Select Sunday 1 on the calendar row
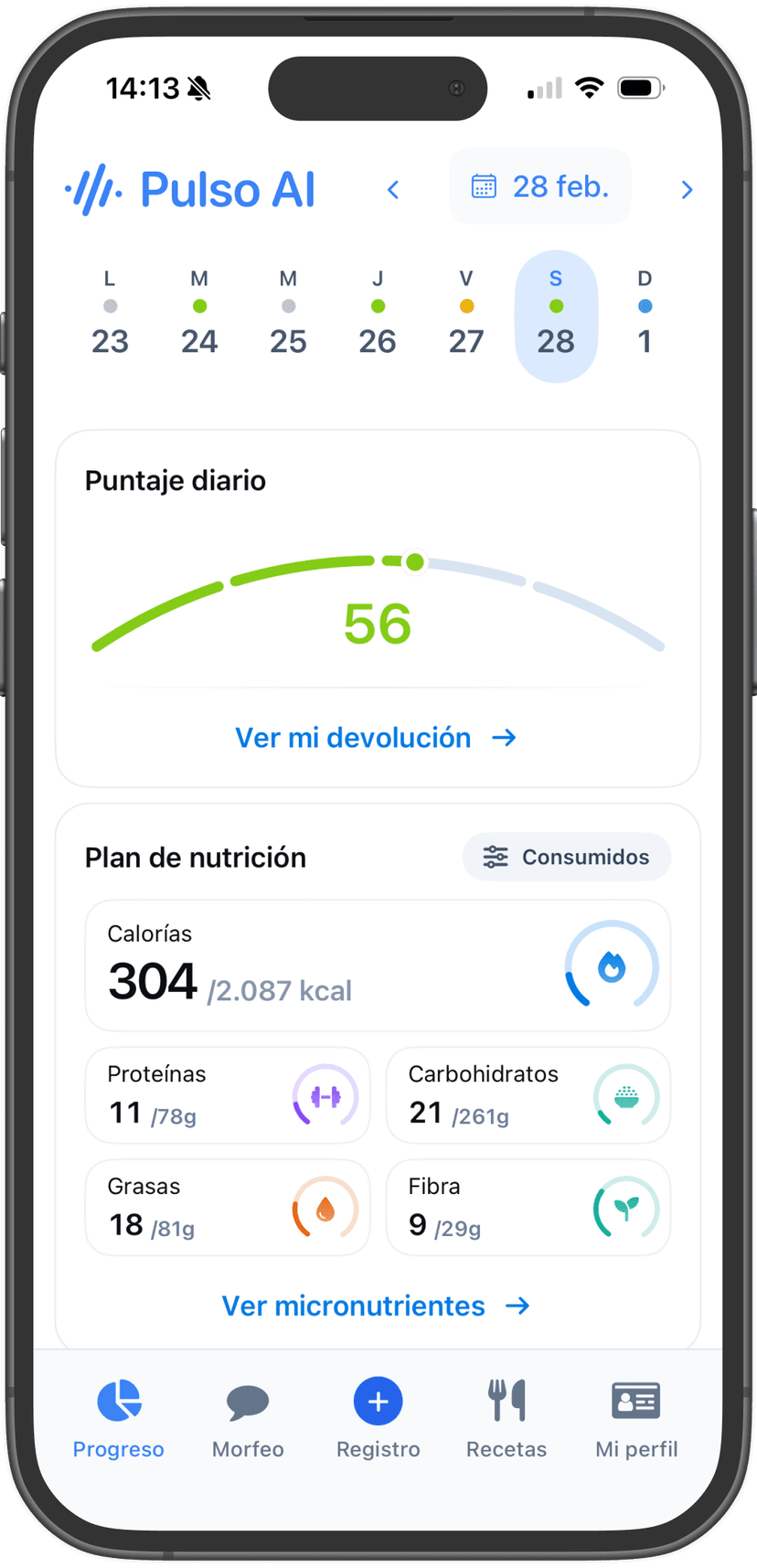 pos(645,315)
